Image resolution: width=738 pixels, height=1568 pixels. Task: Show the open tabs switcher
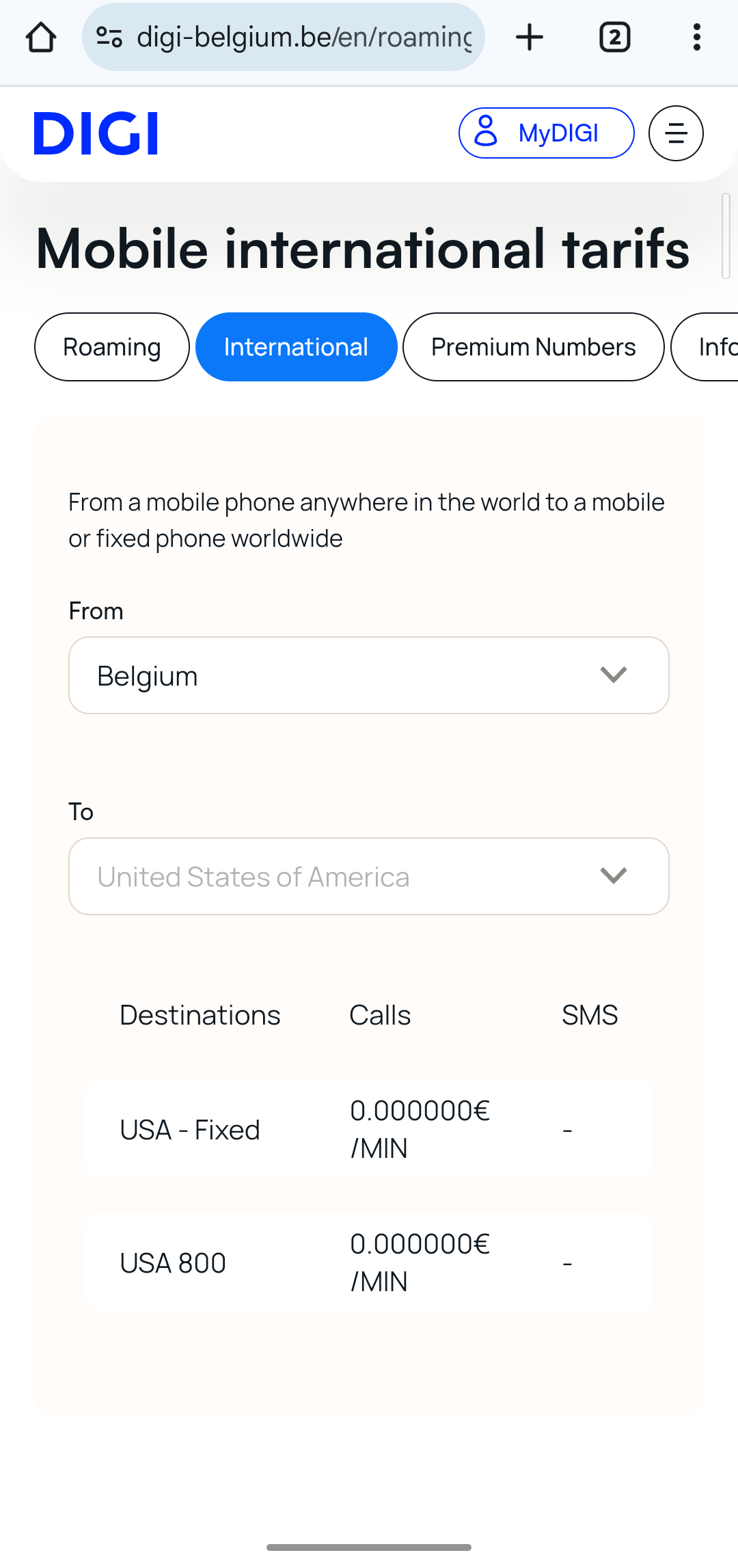click(614, 38)
